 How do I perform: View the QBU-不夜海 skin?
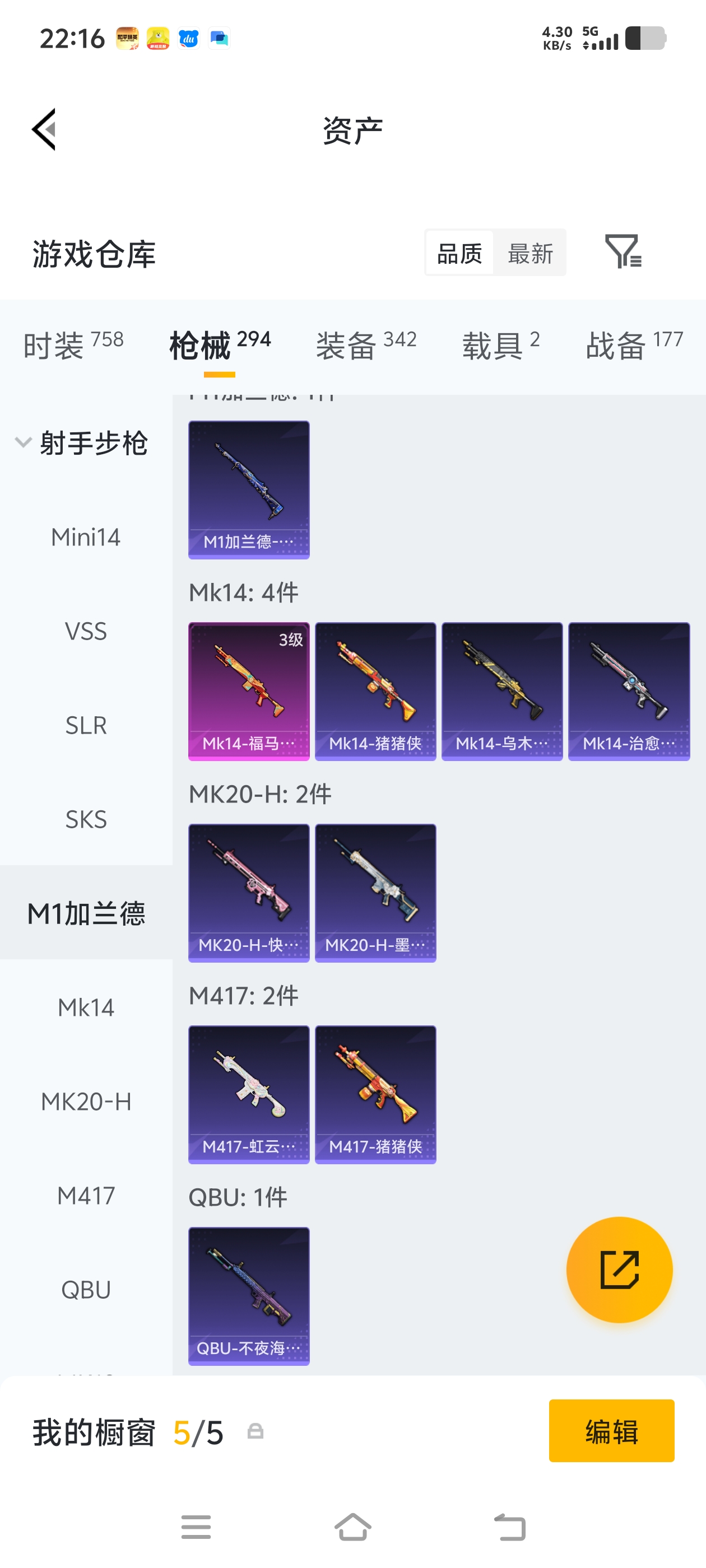pos(249,1295)
